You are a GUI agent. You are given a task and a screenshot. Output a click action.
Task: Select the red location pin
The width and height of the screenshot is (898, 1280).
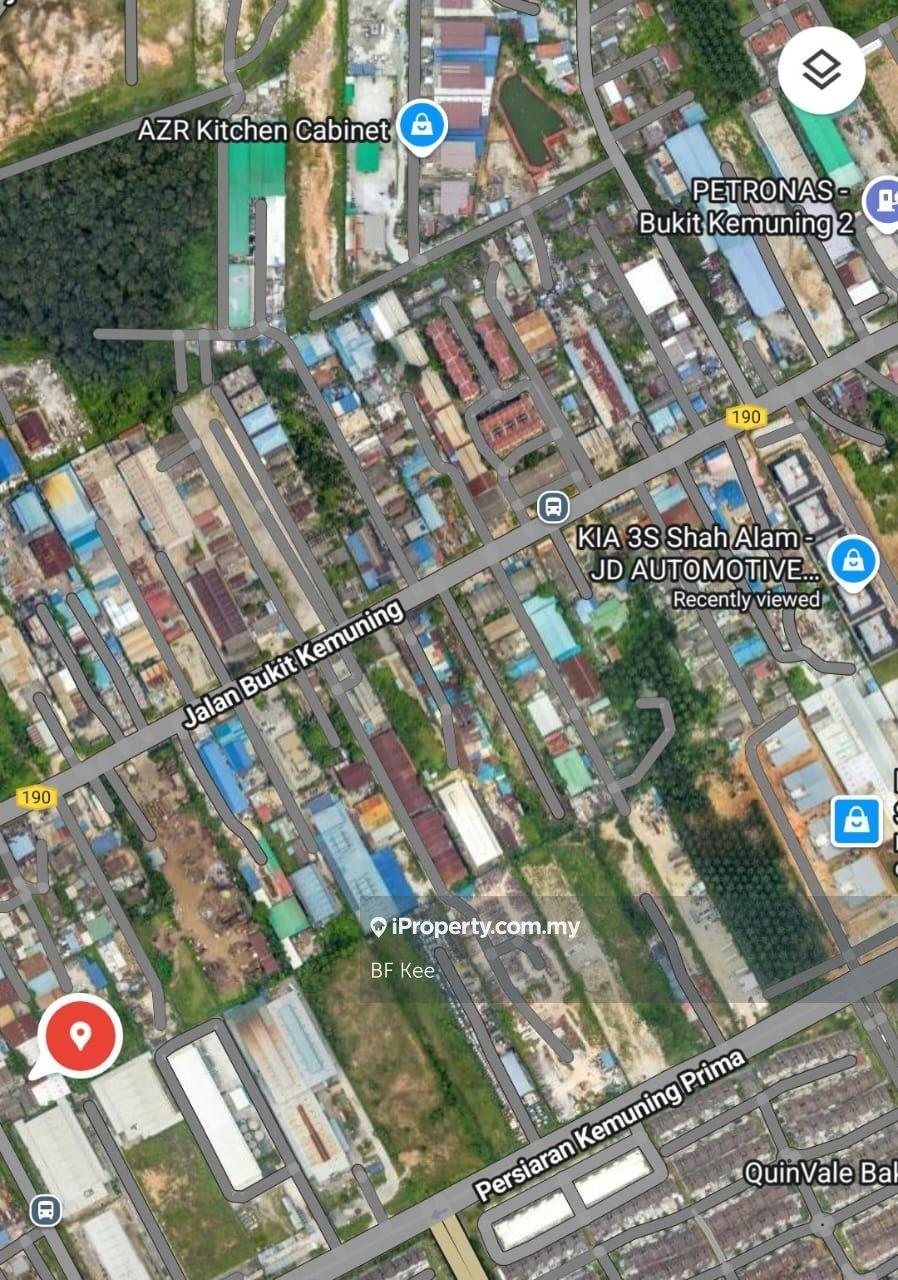[80, 1035]
